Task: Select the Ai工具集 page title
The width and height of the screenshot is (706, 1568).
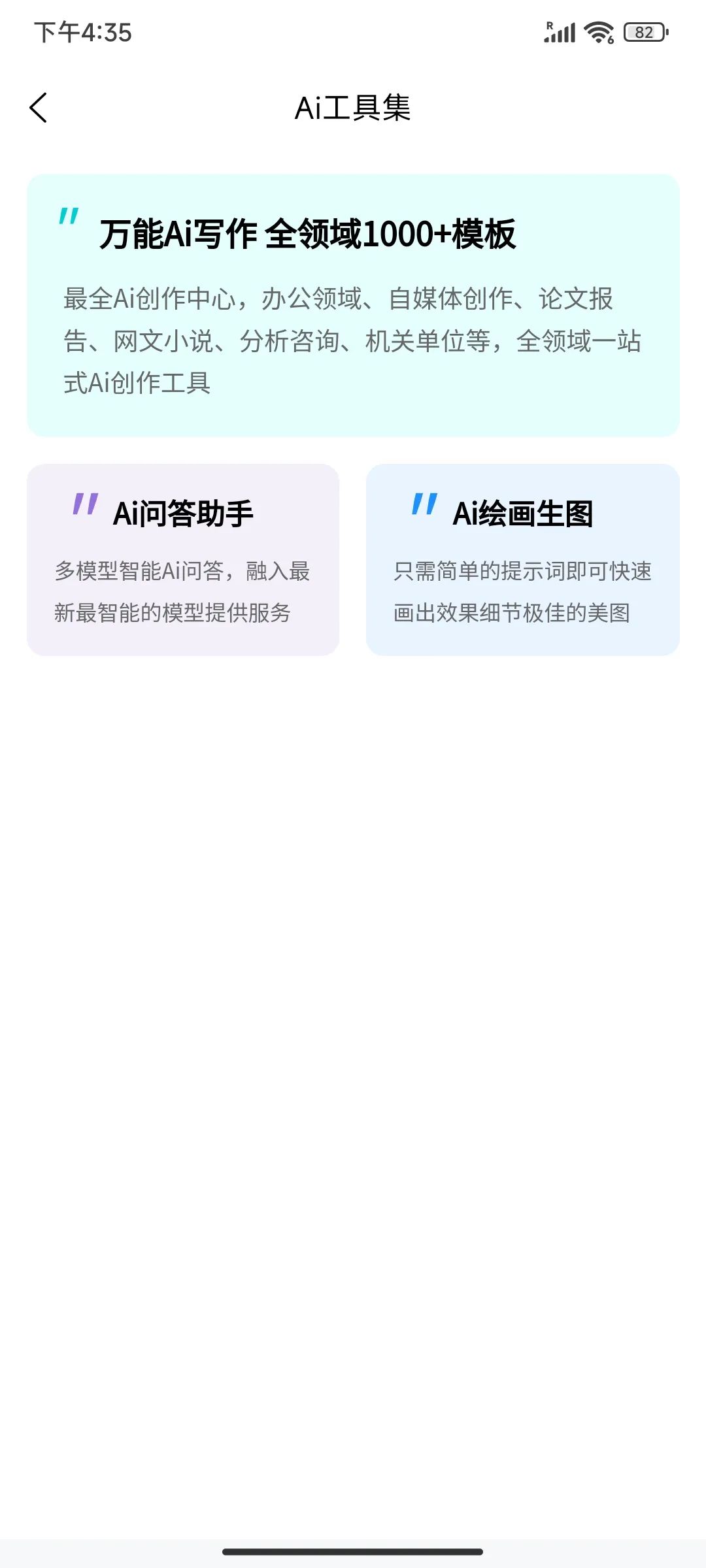Action: (x=353, y=108)
